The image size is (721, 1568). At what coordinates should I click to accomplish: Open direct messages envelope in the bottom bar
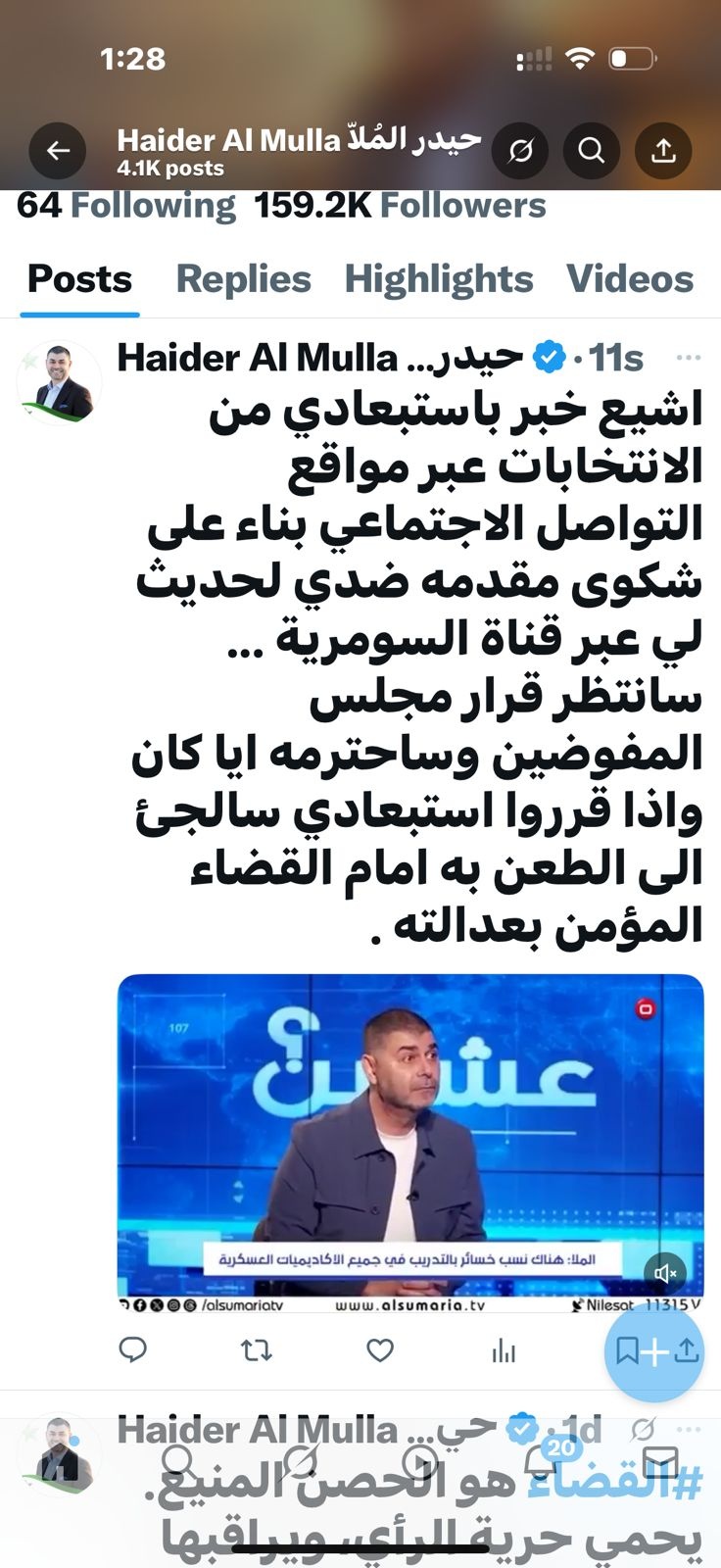[x=659, y=1463]
